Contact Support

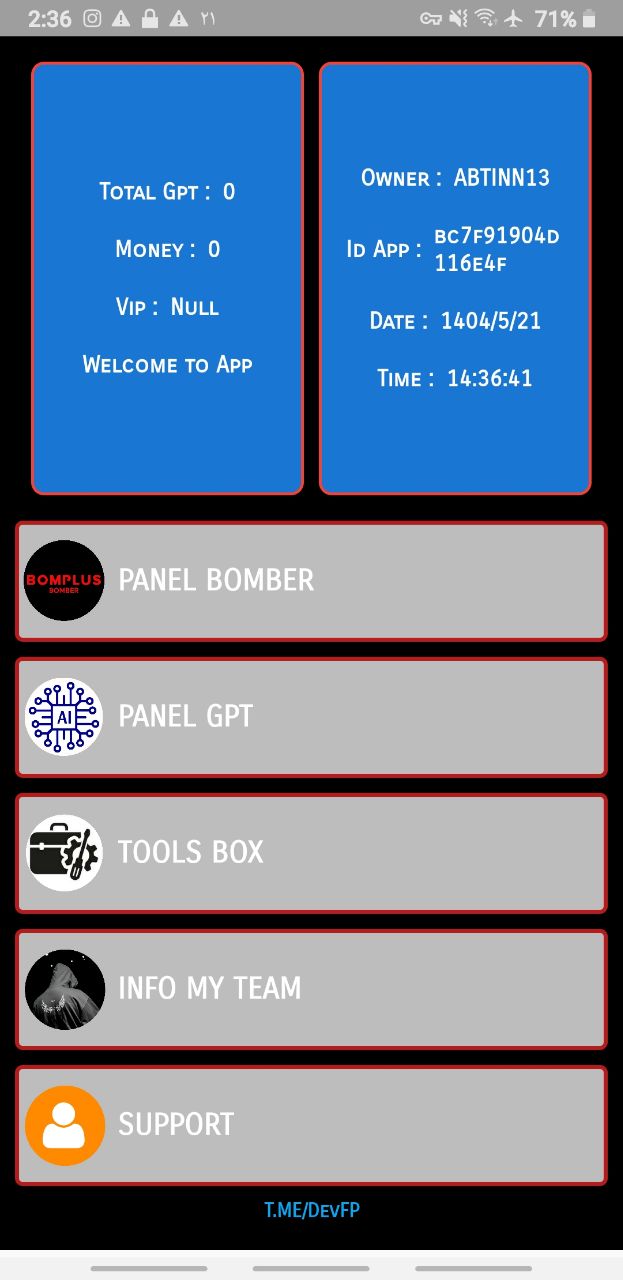(311, 1124)
